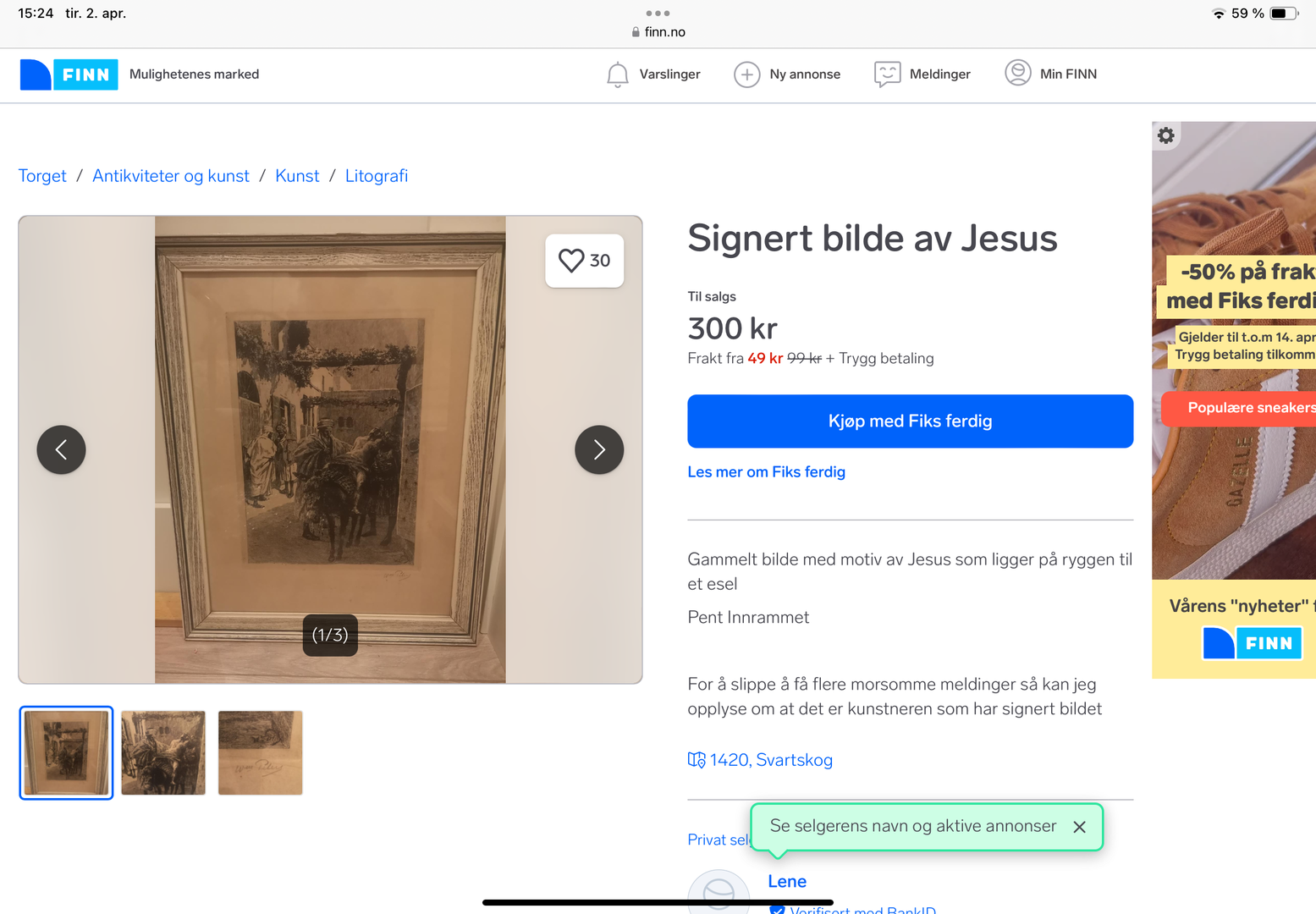Show previous image in gallery
Image resolution: width=1316 pixels, height=914 pixels.
pyautogui.click(x=61, y=449)
